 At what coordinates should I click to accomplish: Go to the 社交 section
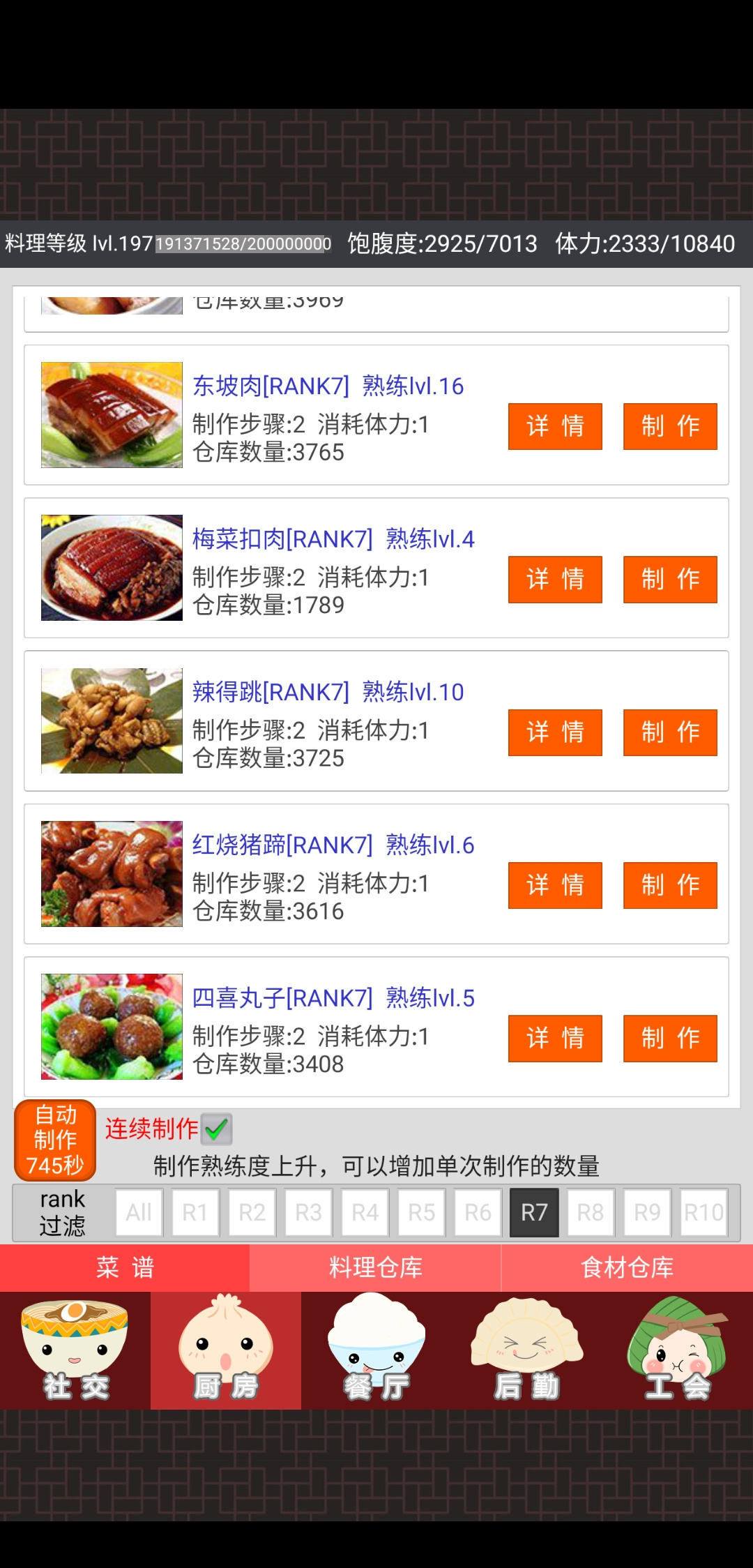point(75,1350)
